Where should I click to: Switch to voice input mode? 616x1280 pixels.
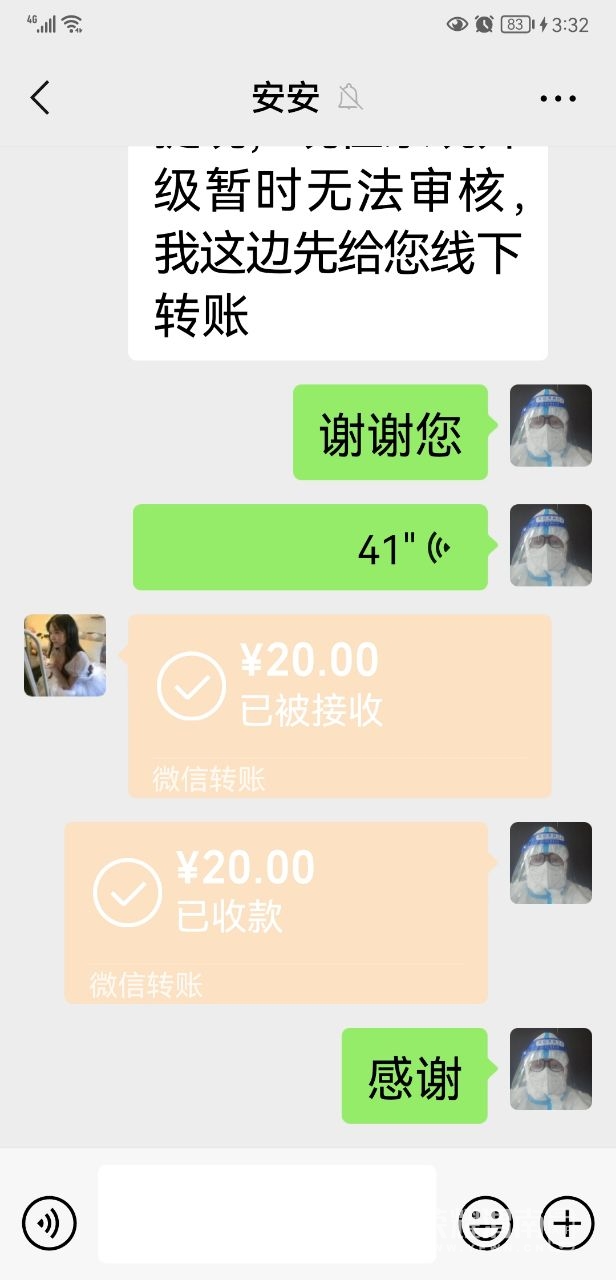49,1222
